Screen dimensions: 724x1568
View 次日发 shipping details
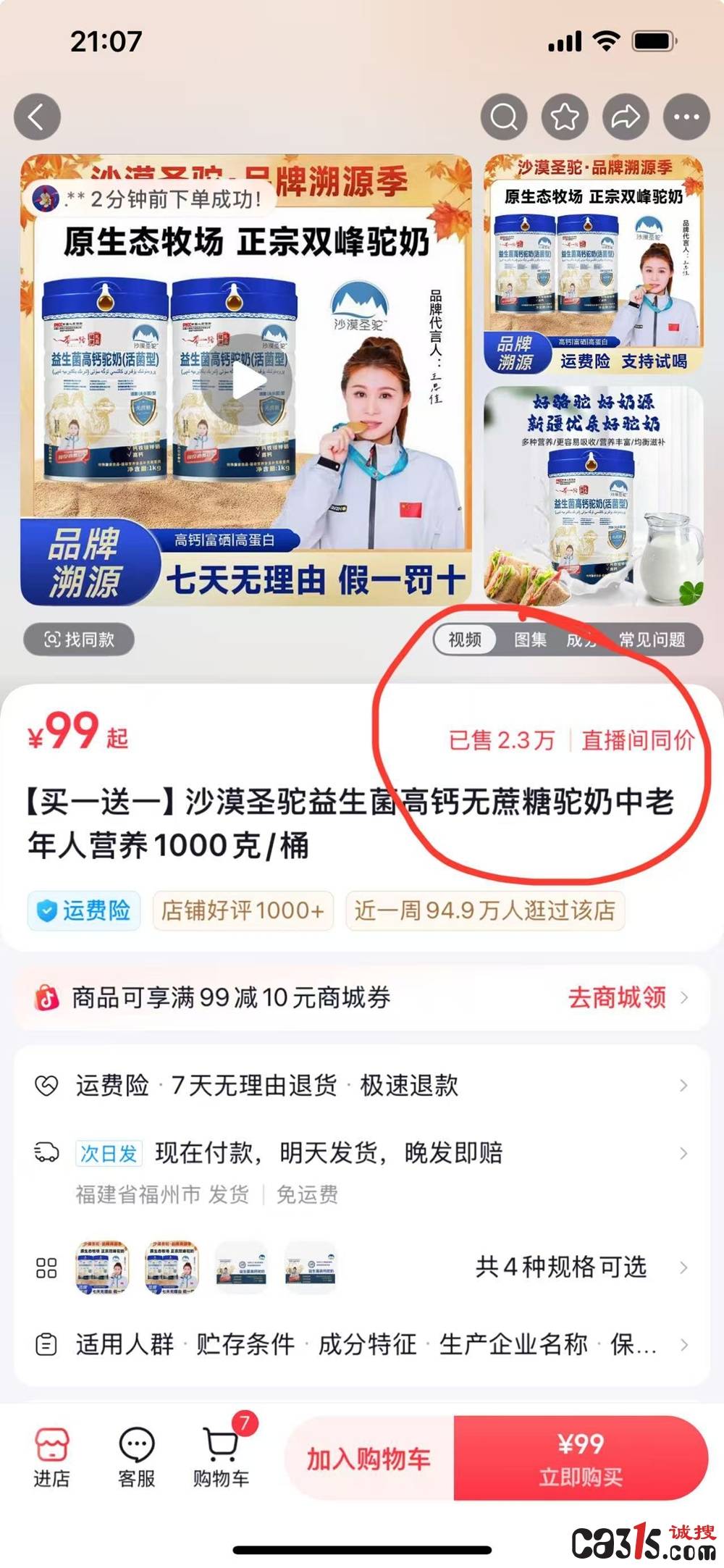pyautogui.click(x=362, y=1153)
